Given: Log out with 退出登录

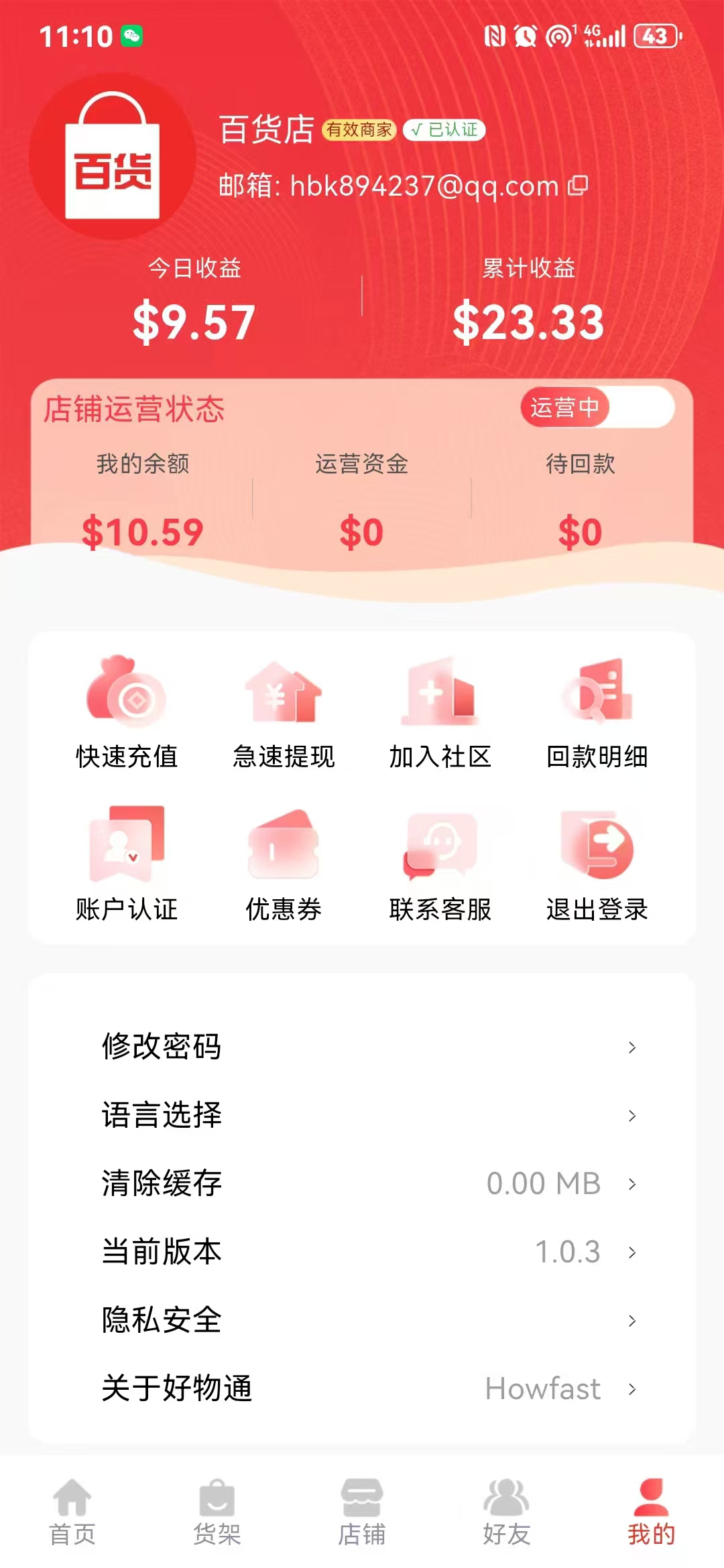Looking at the screenshot, I should tap(597, 864).
